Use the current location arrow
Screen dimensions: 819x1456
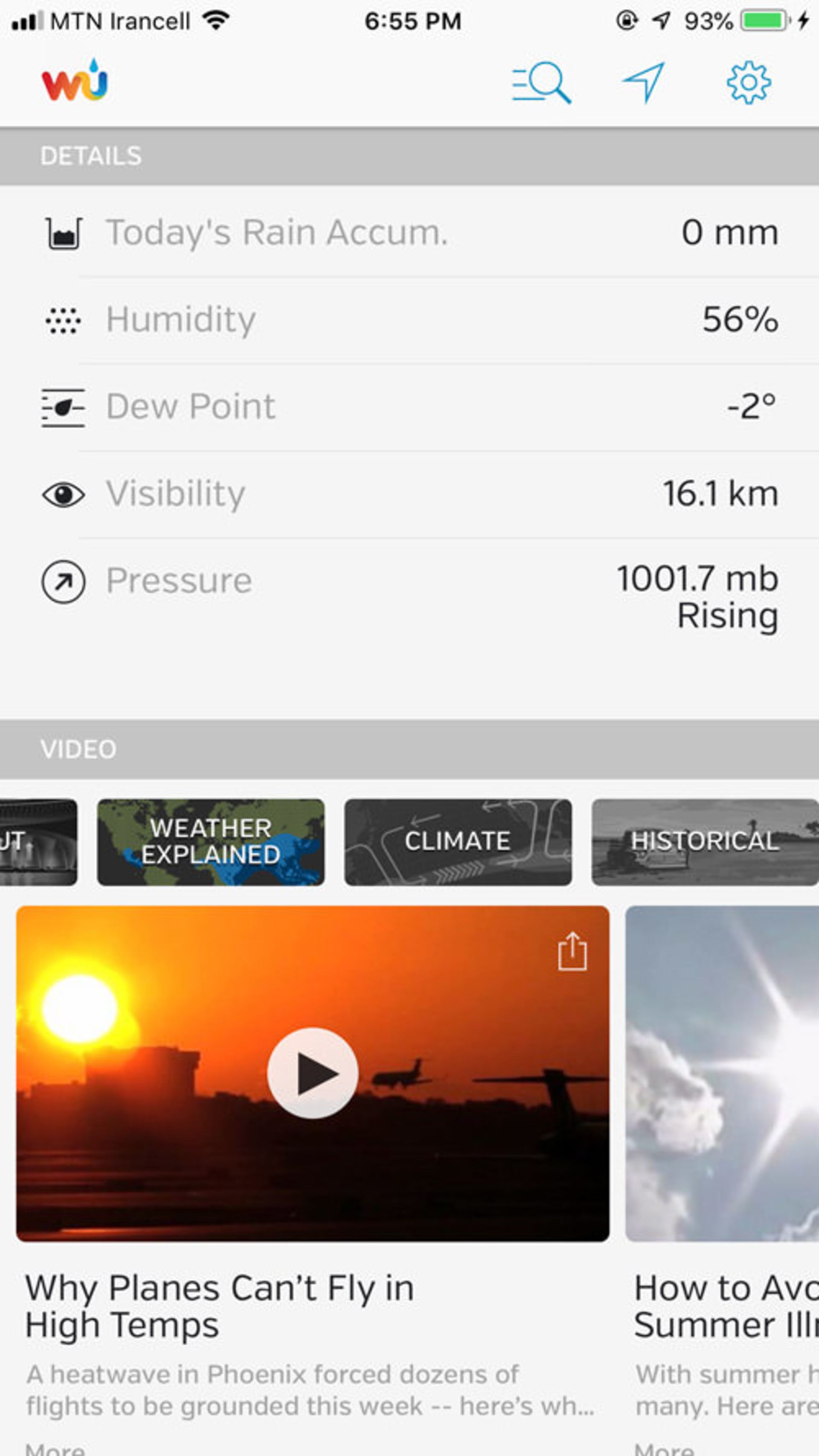pos(645,81)
